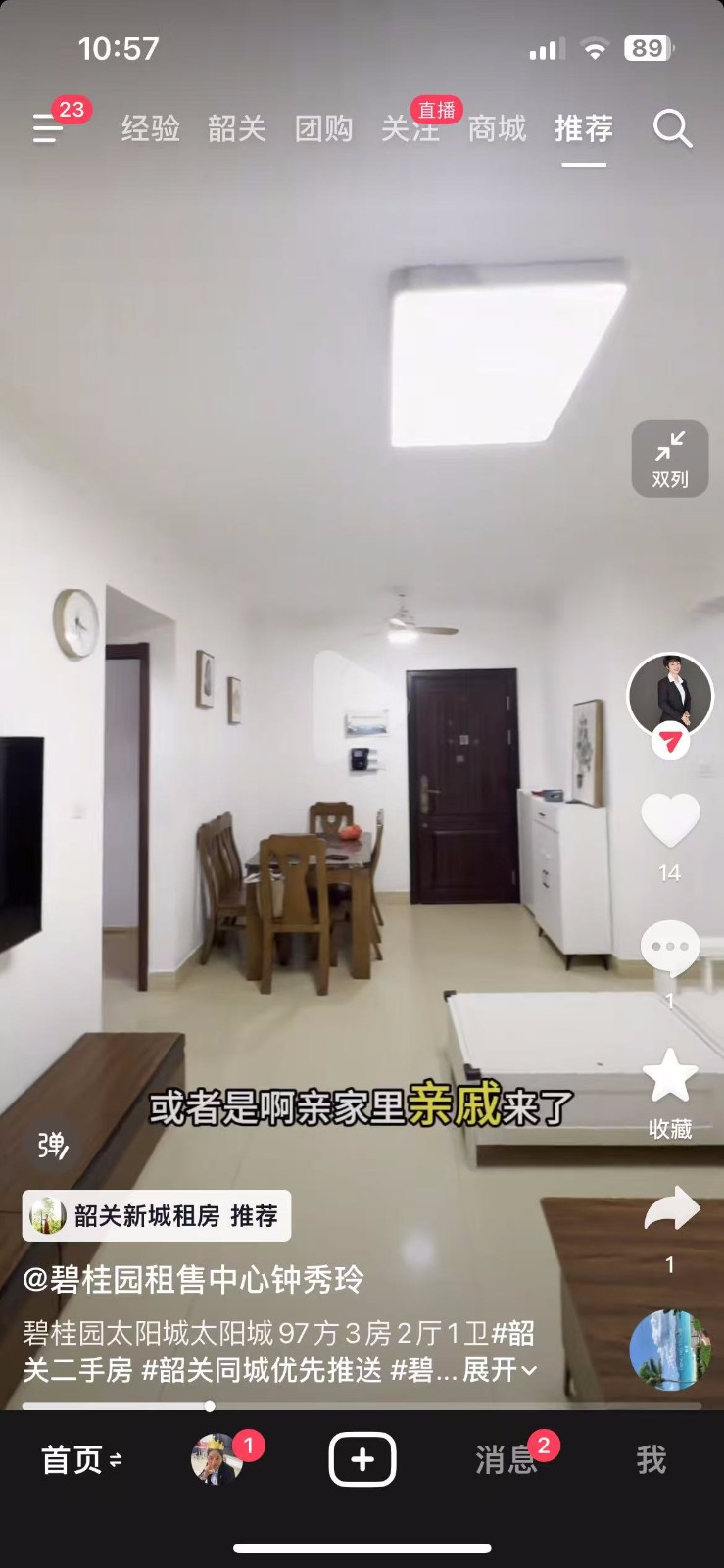The width and height of the screenshot is (724, 1568).
Task: Go to the 关注 tab
Action: point(410,128)
